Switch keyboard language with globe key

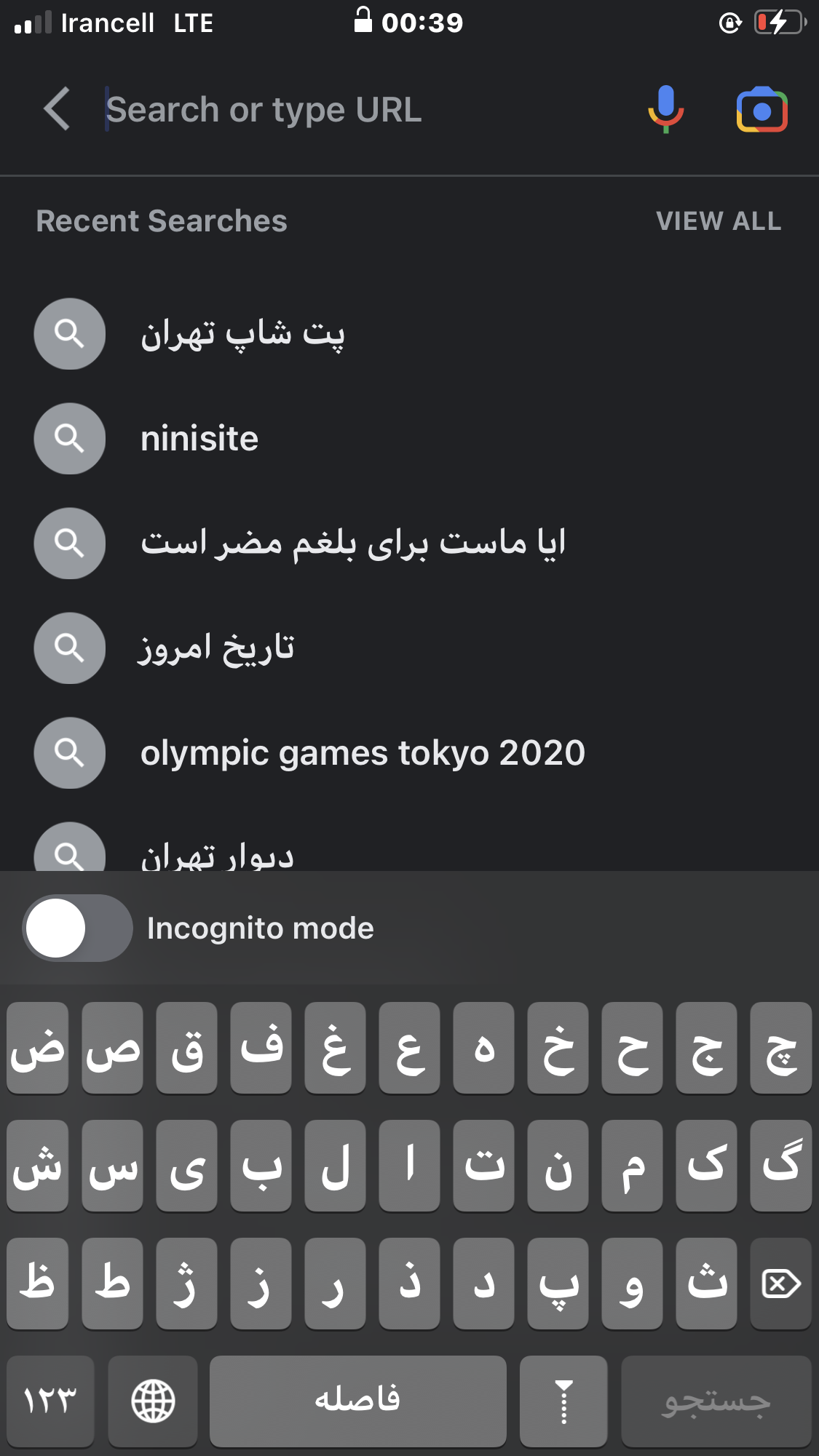[x=153, y=1401]
